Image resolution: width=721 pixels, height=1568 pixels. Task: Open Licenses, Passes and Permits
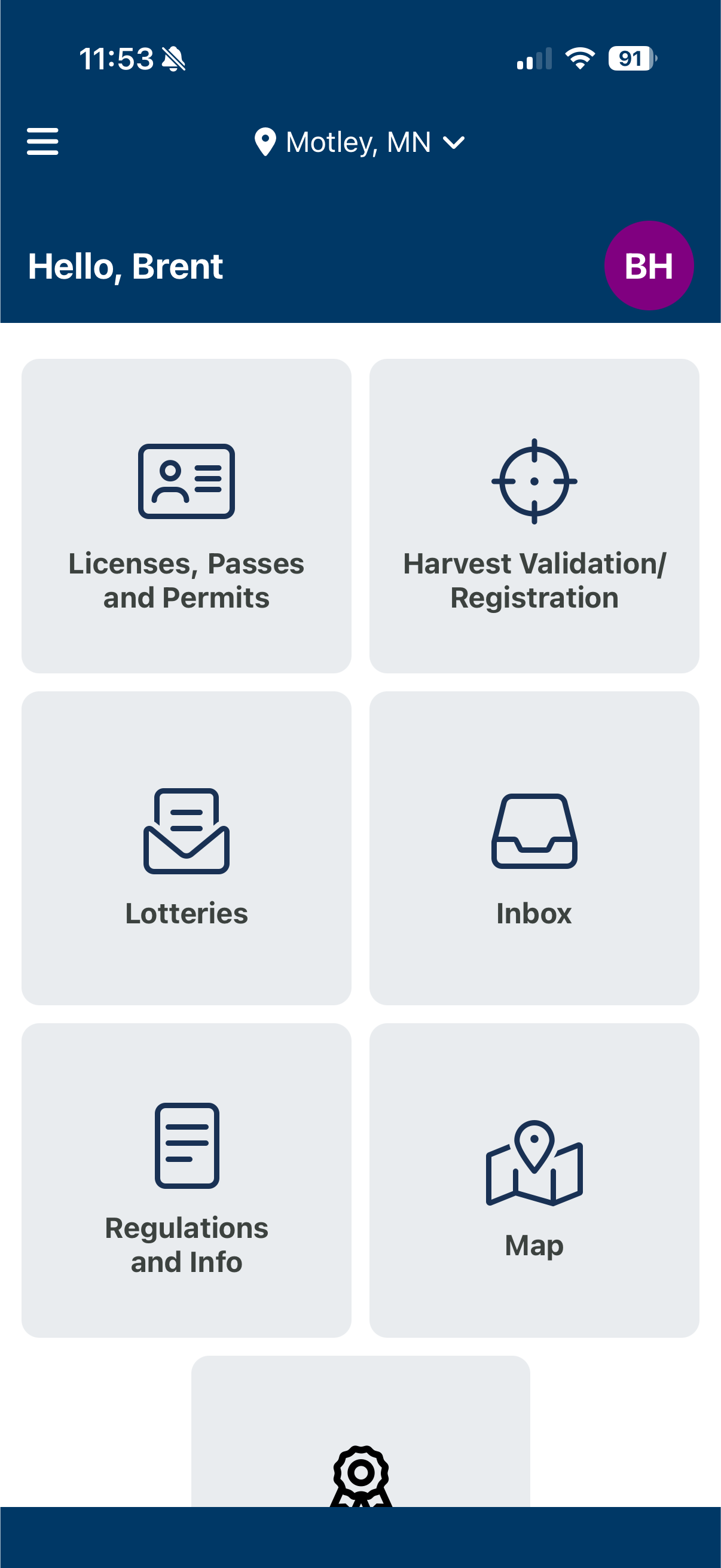pyautogui.click(x=186, y=515)
